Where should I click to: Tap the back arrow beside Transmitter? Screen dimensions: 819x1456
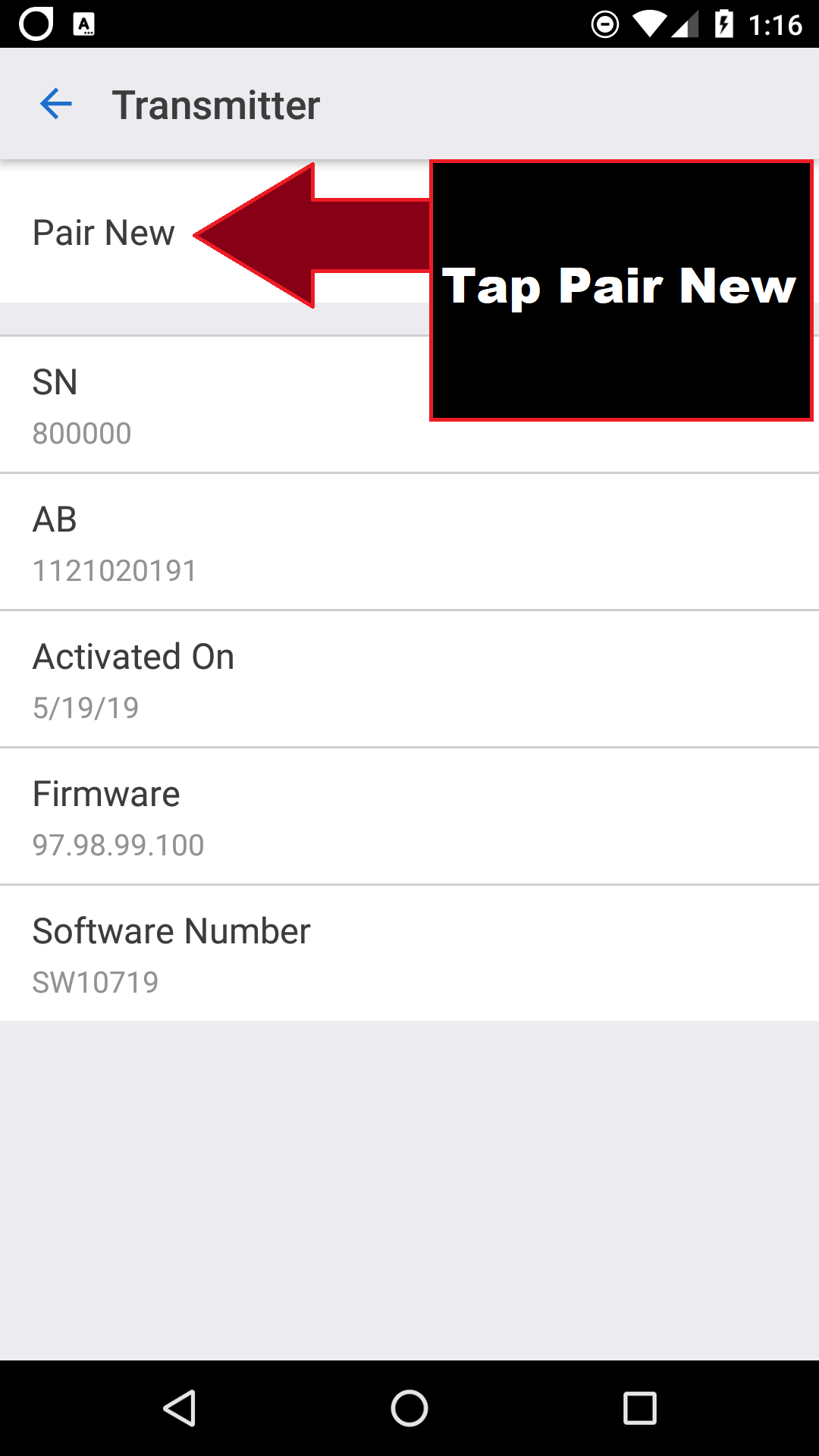coord(54,104)
